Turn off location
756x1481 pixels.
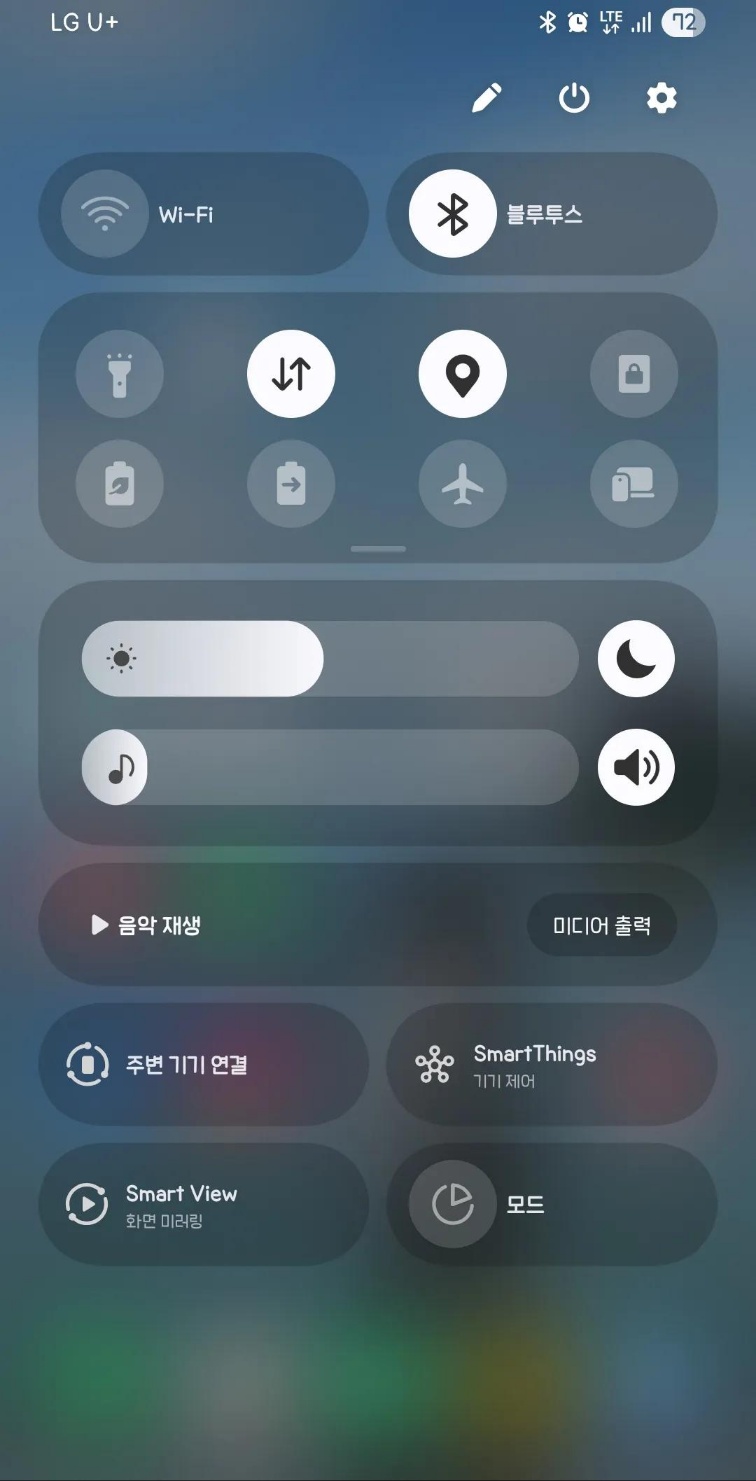point(462,376)
